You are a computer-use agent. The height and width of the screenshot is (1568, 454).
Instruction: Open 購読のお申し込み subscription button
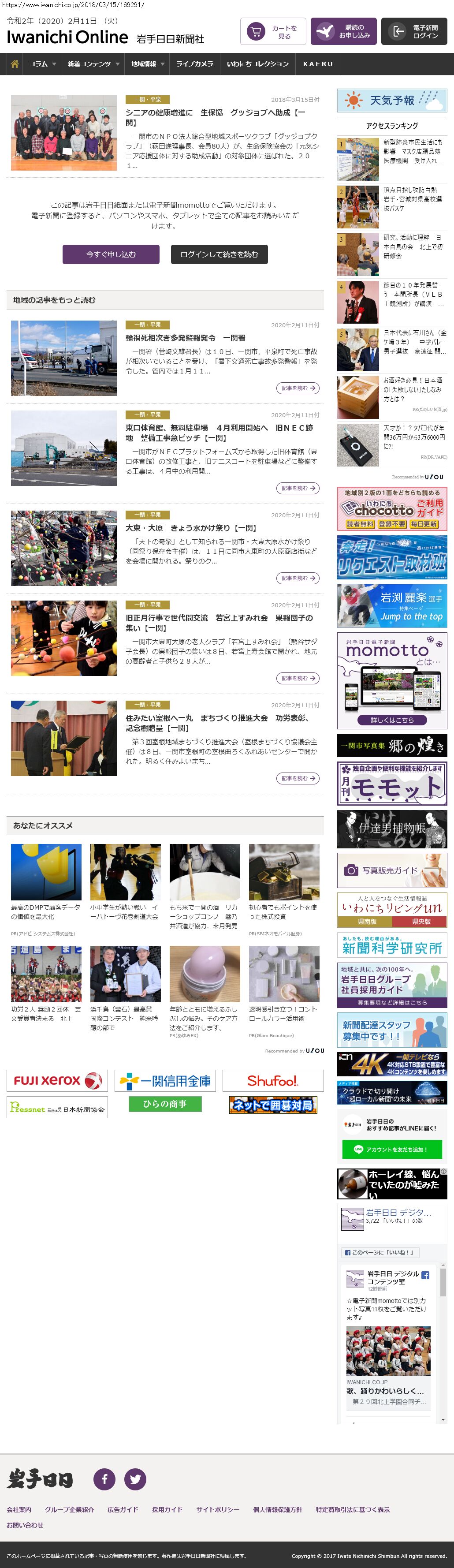pos(343,32)
